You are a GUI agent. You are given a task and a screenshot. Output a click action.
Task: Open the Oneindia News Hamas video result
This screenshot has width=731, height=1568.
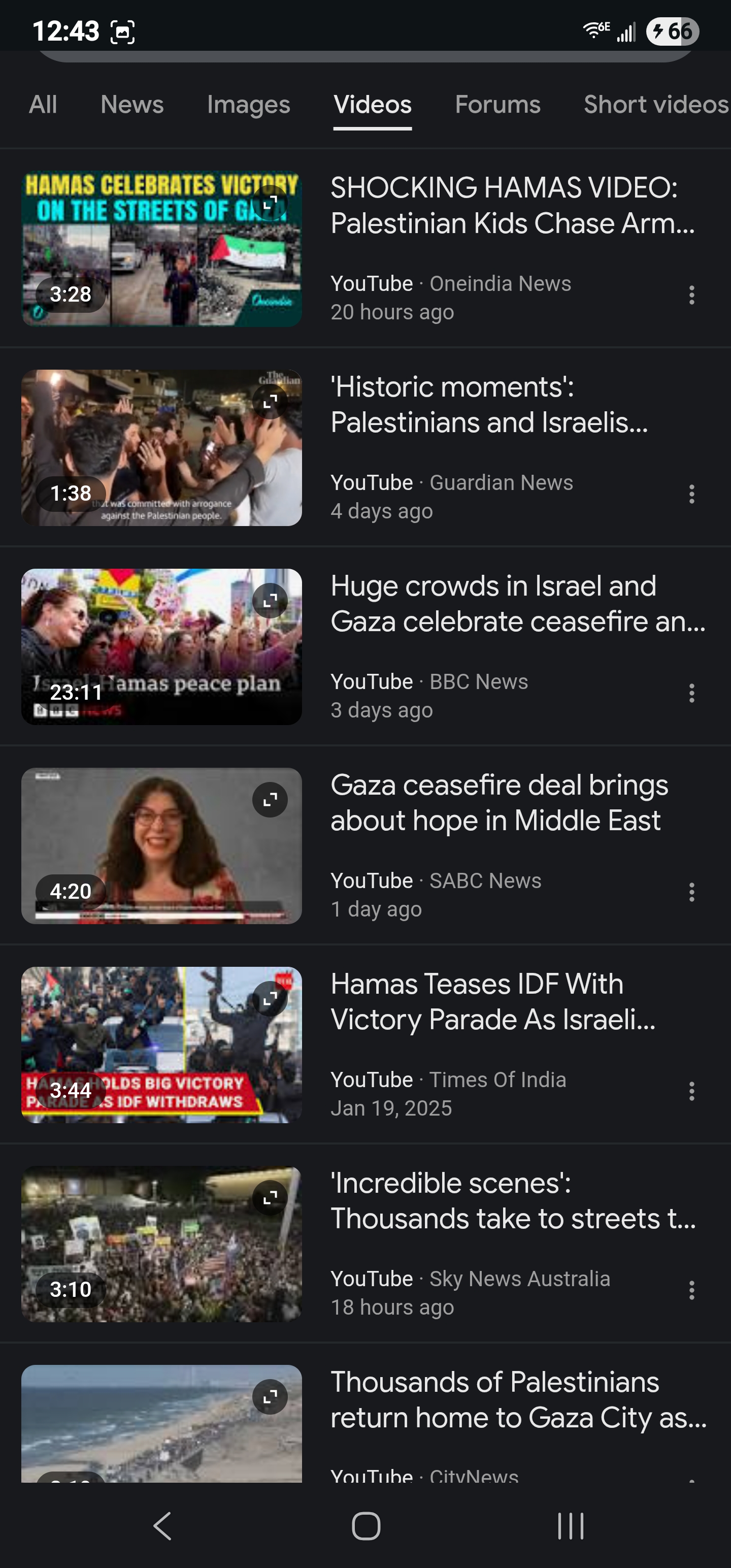pos(511,206)
